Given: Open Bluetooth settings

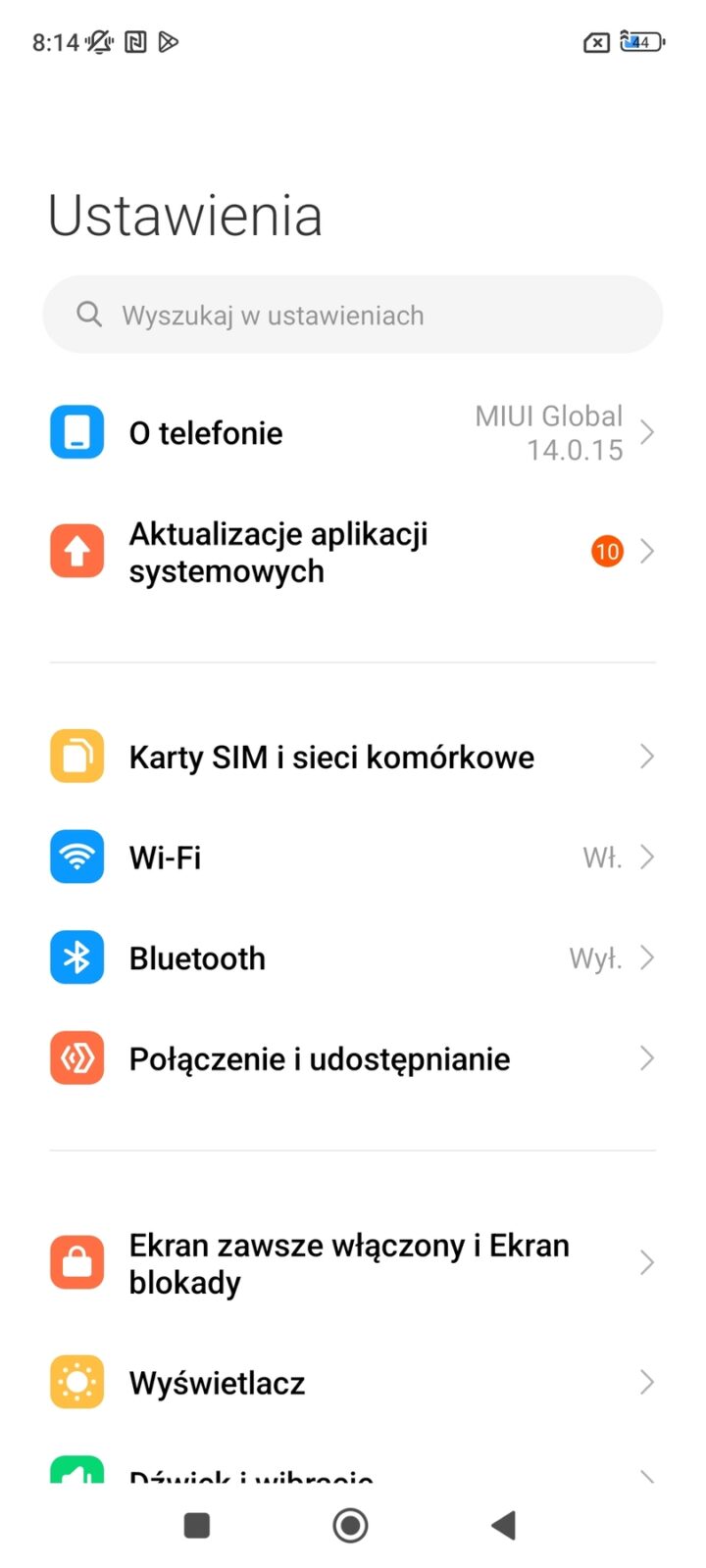Looking at the screenshot, I should [353, 958].
